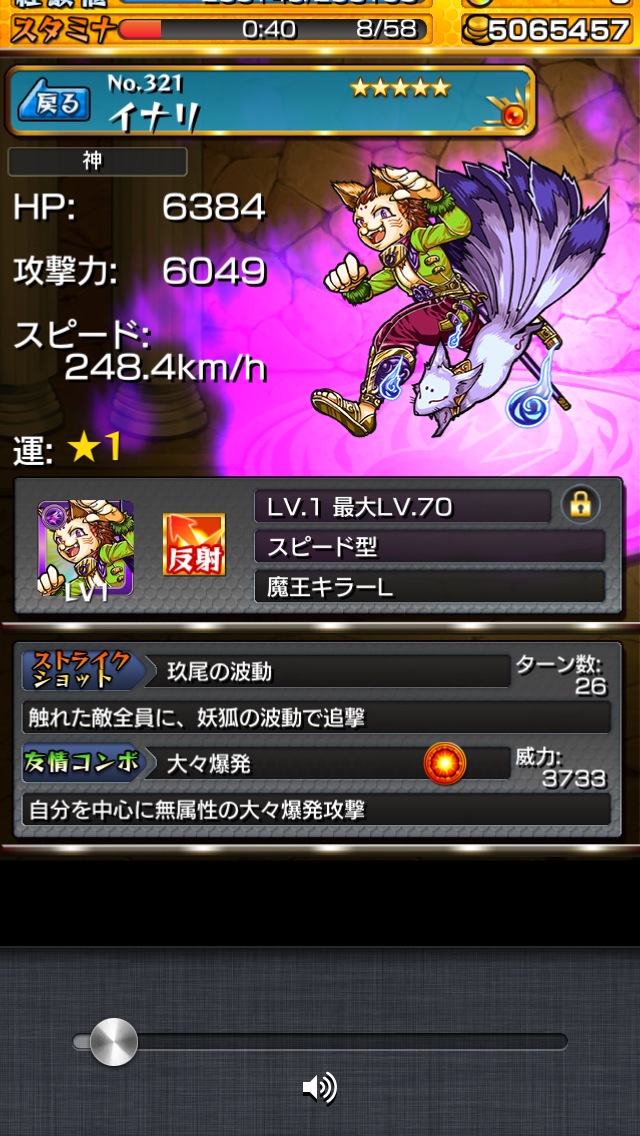Tap the 大々爆発 friendship combo icon
Image resolution: width=640 pixels, height=1136 pixels.
445,764
